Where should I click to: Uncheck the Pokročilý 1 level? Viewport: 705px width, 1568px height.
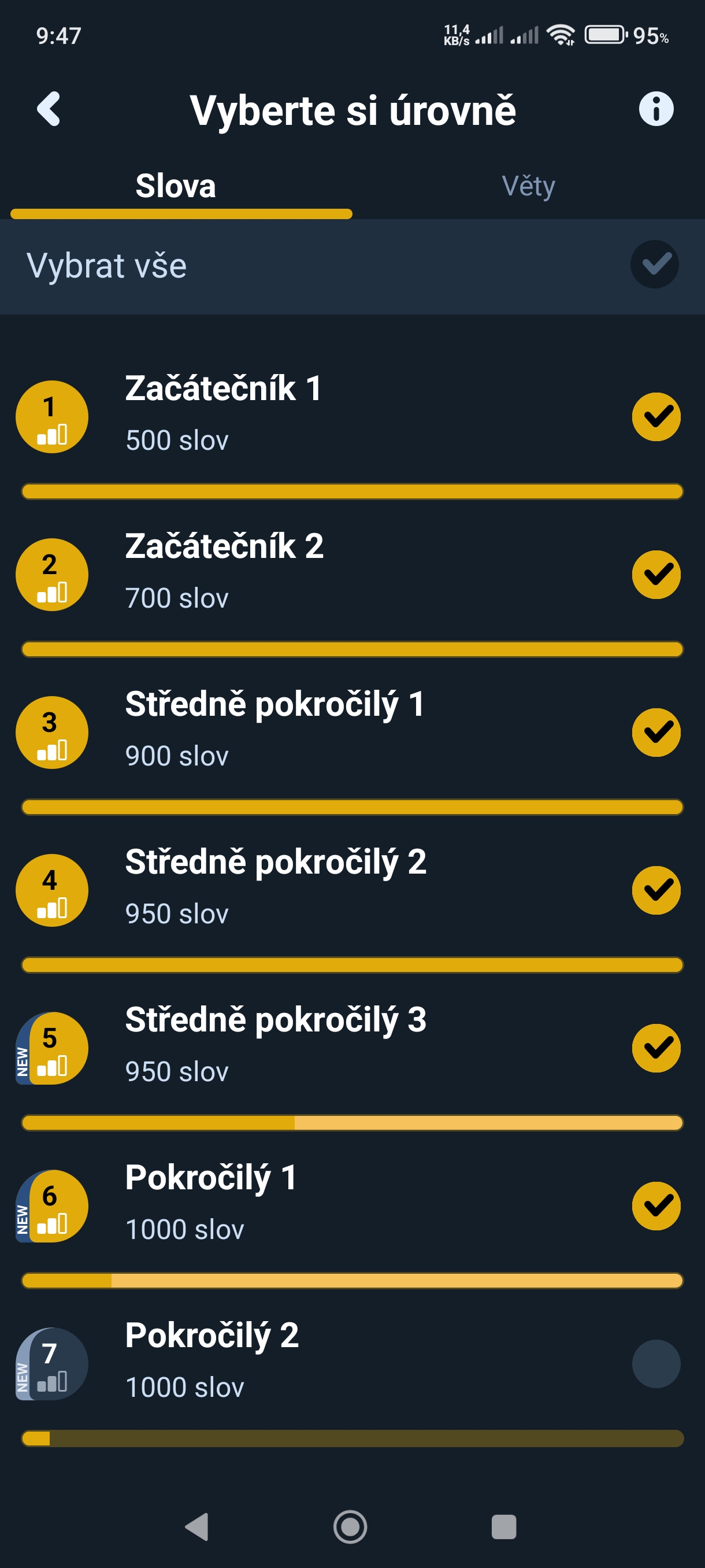coord(656,1206)
